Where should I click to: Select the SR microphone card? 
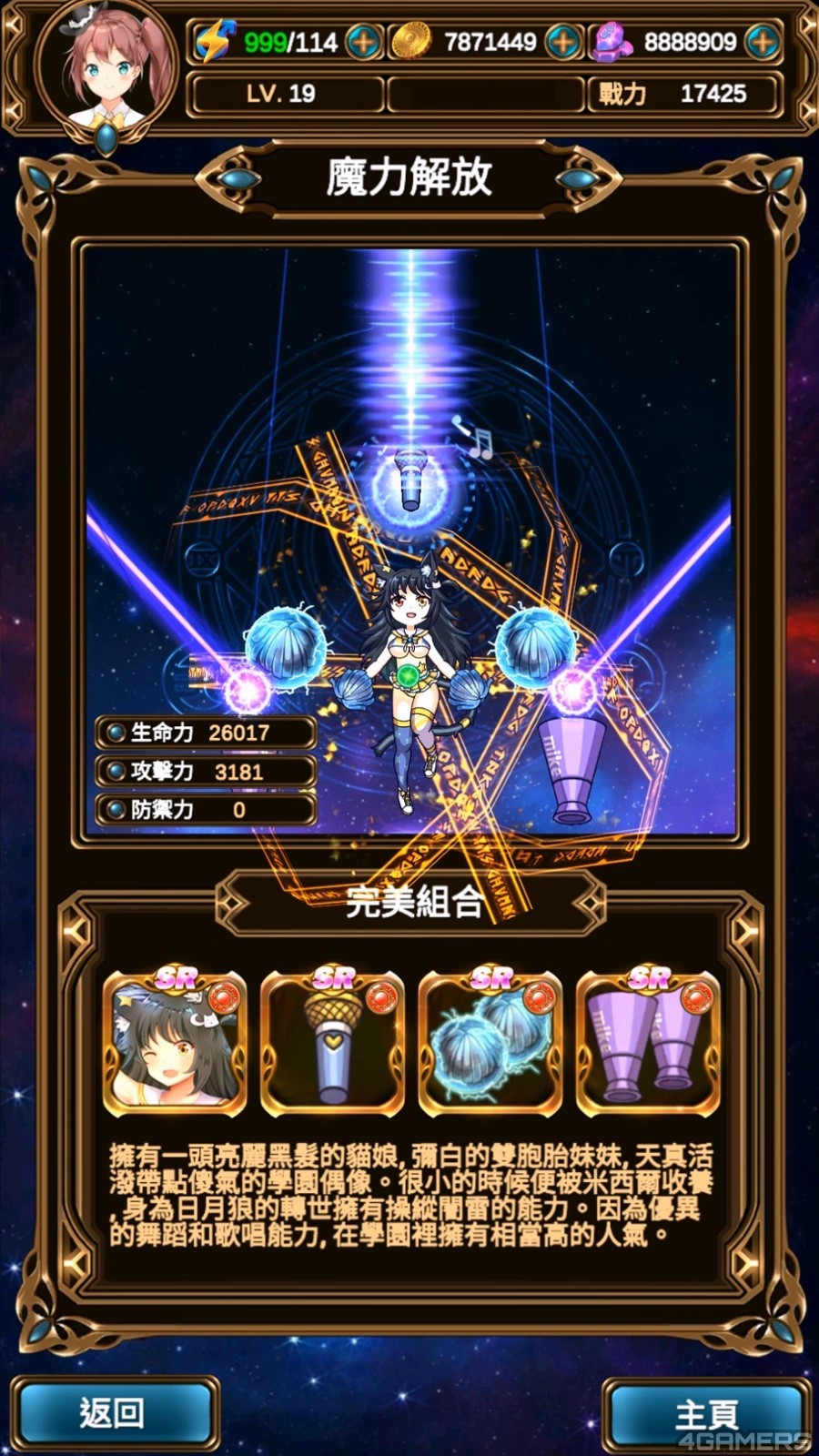click(x=332, y=1043)
